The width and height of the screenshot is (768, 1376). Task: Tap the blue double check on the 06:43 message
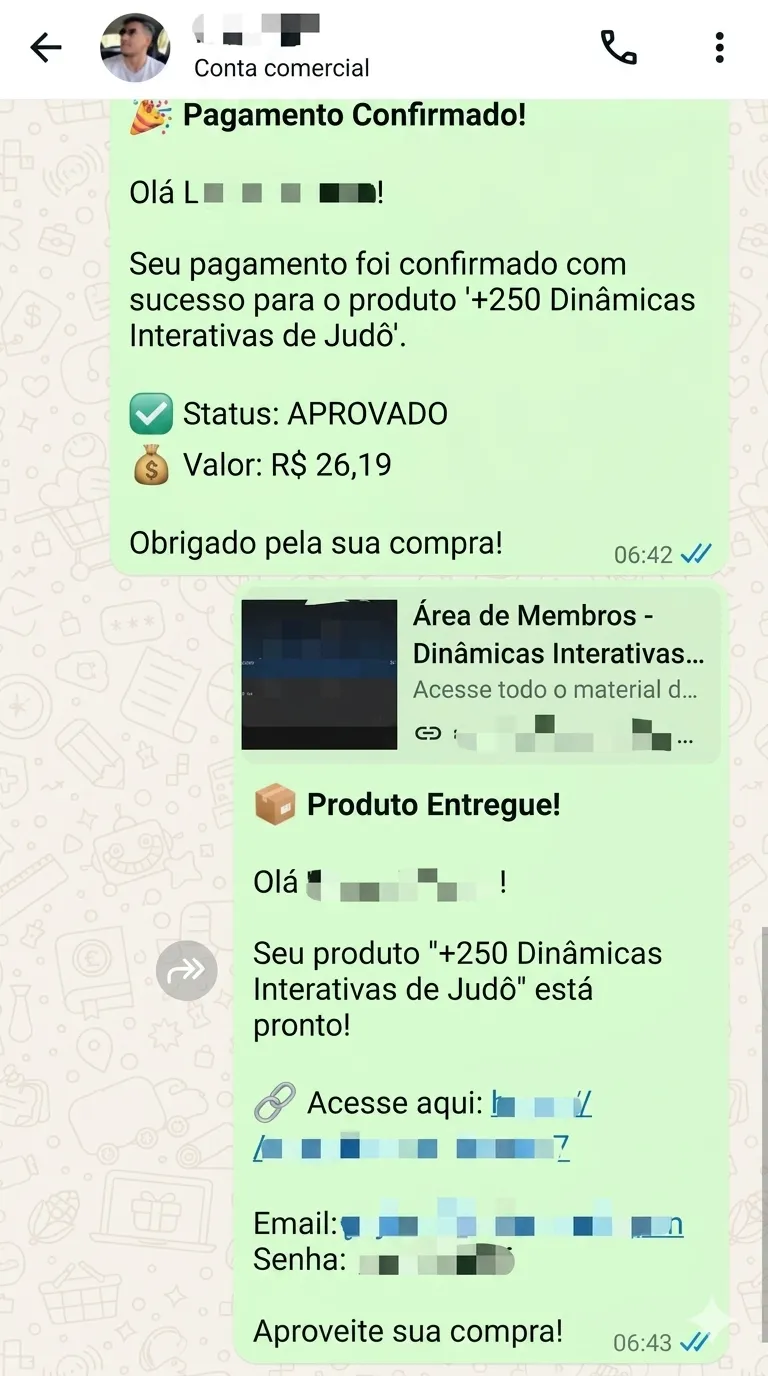[693, 1343]
